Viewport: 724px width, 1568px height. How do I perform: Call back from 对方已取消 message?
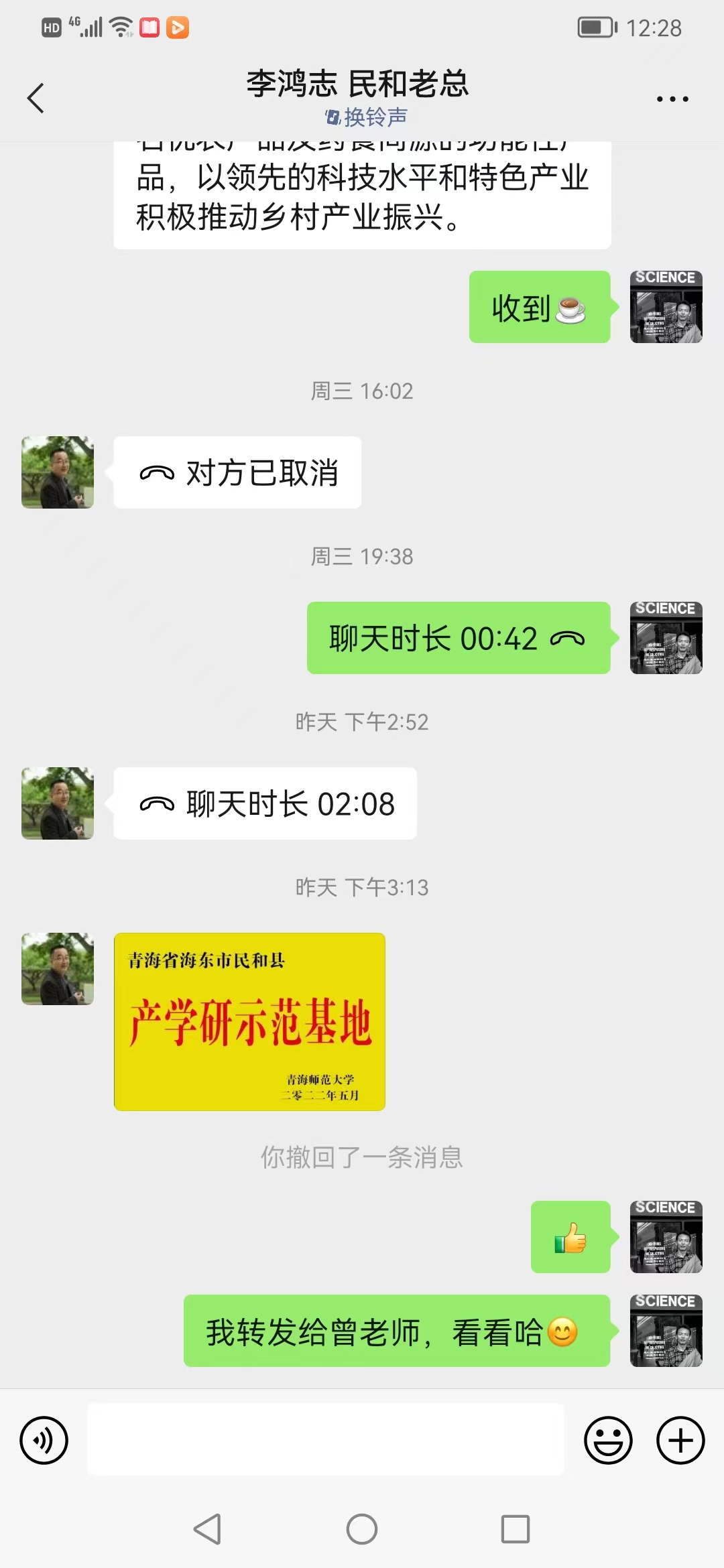click(x=237, y=472)
